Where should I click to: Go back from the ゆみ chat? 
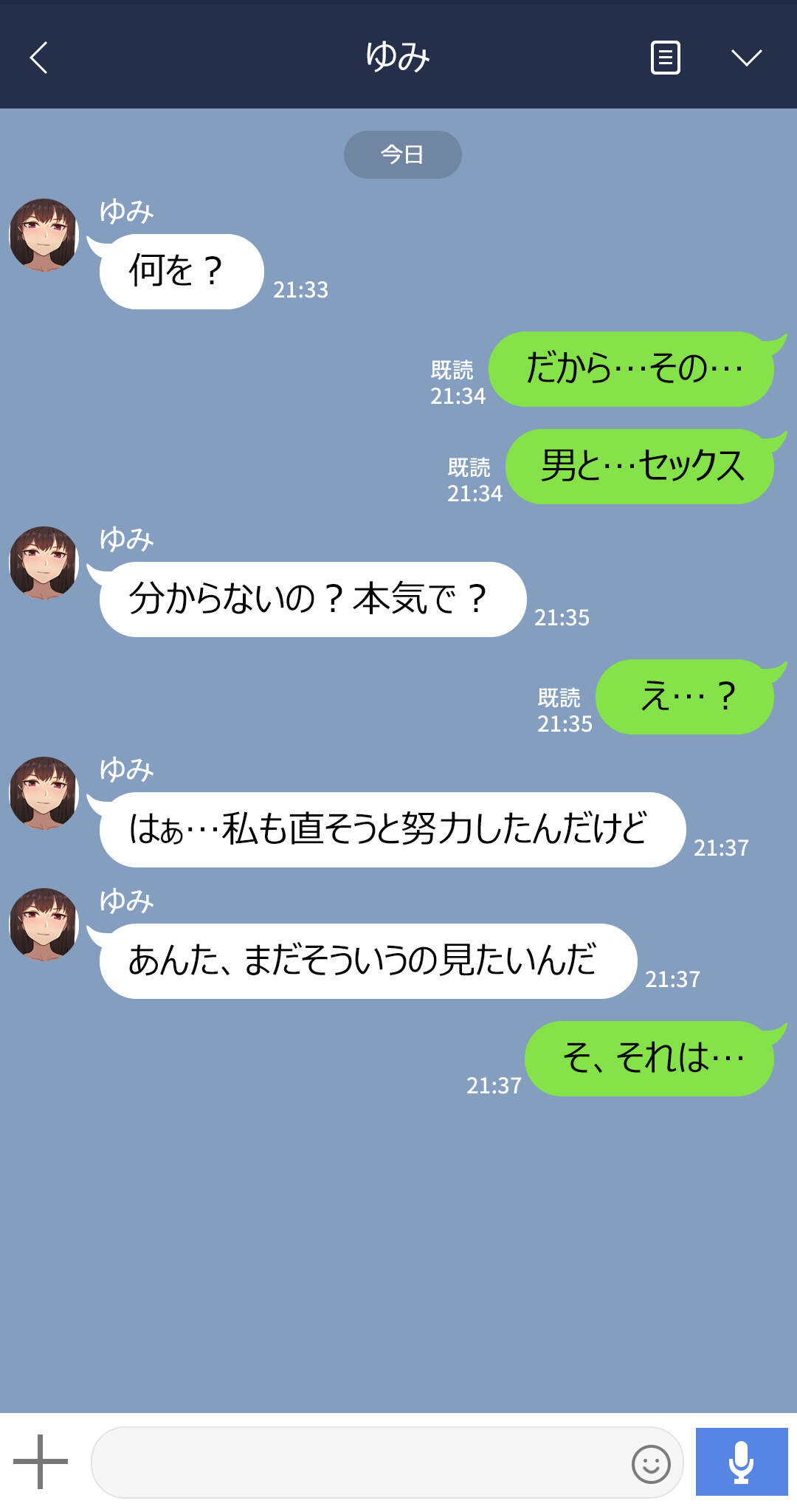coord(38,58)
